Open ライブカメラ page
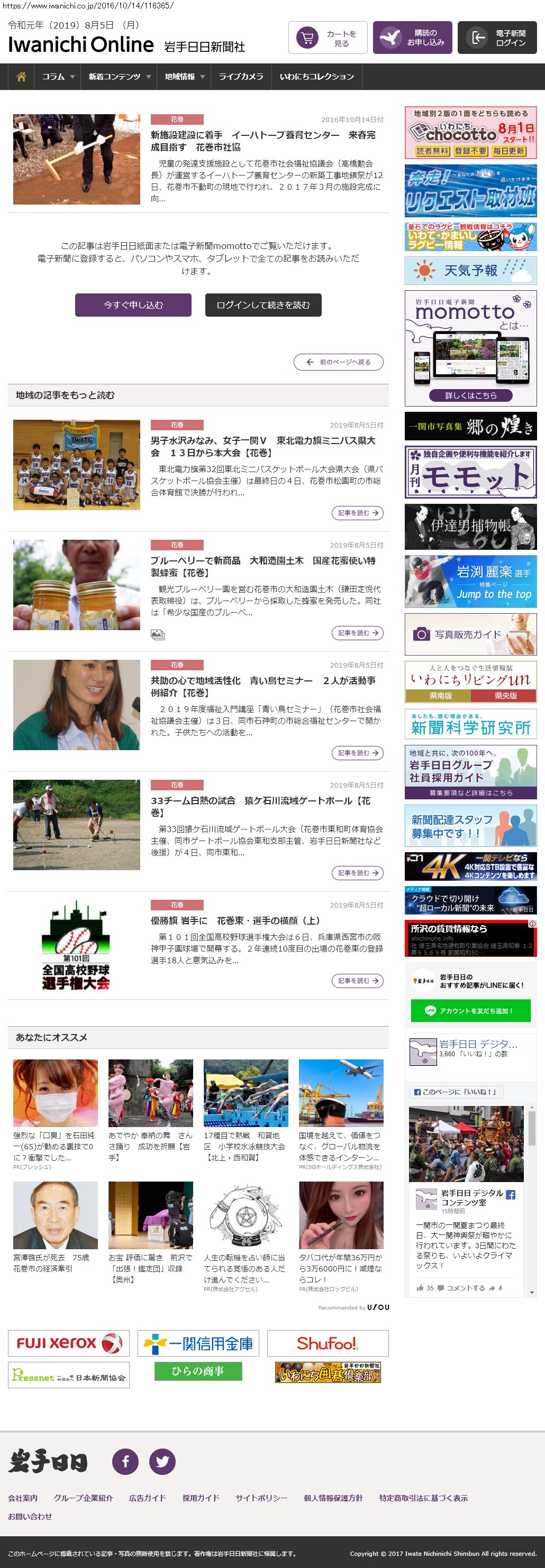545x1568 pixels. (241, 77)
